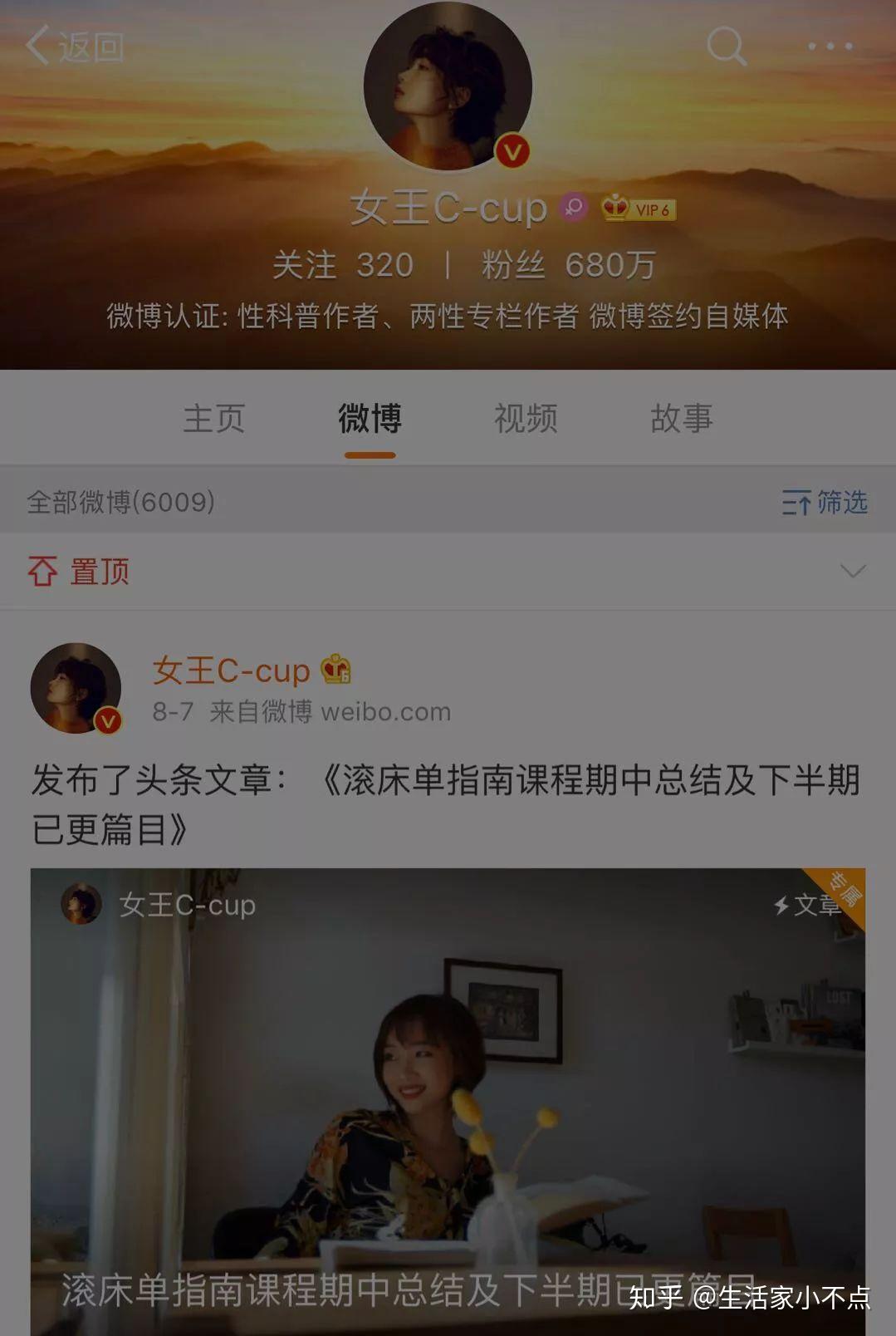The image size is (896, 1336).
Task: Go back using the 返回 button
Action: [75, 46]
